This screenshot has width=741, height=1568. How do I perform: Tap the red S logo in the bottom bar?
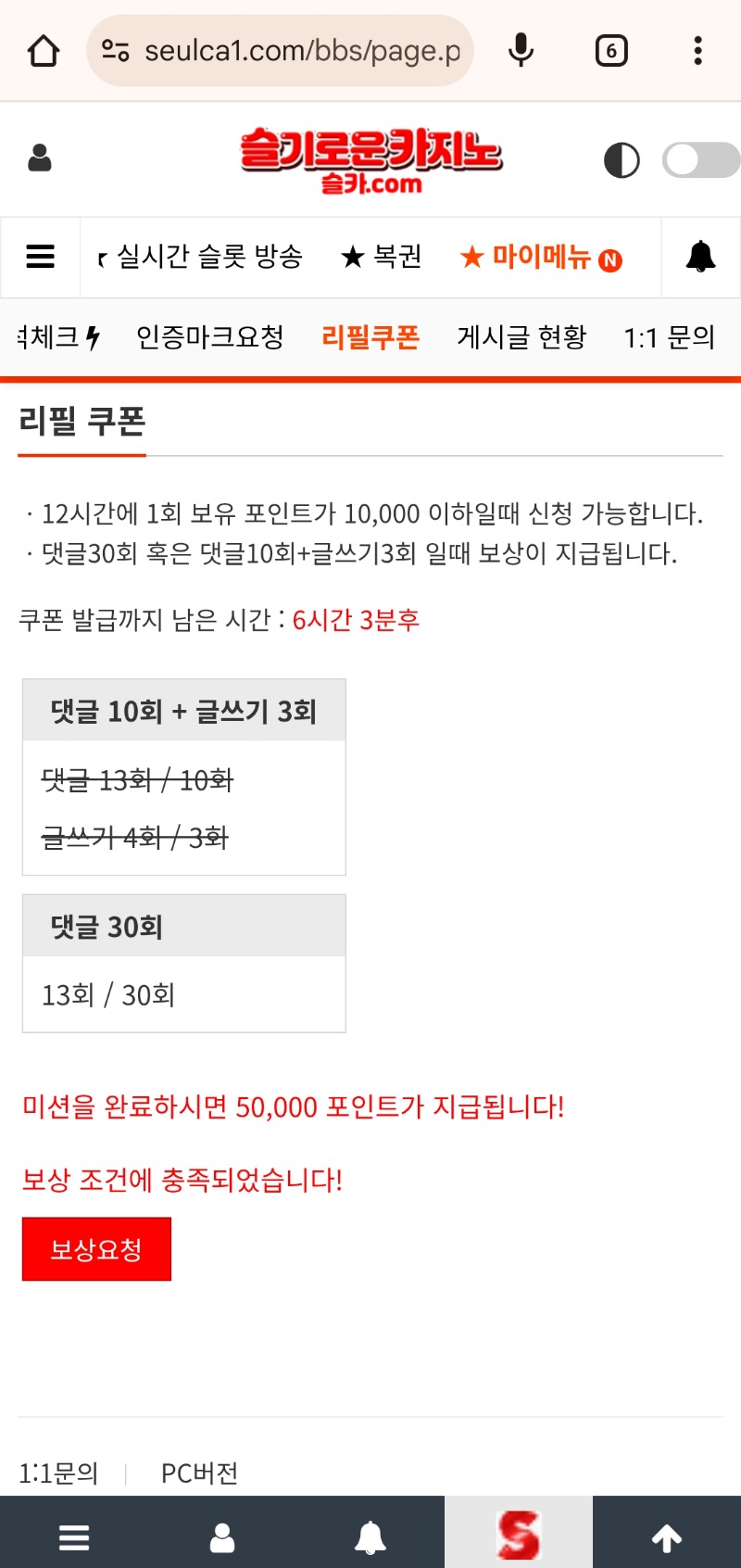coord(519,1536)
